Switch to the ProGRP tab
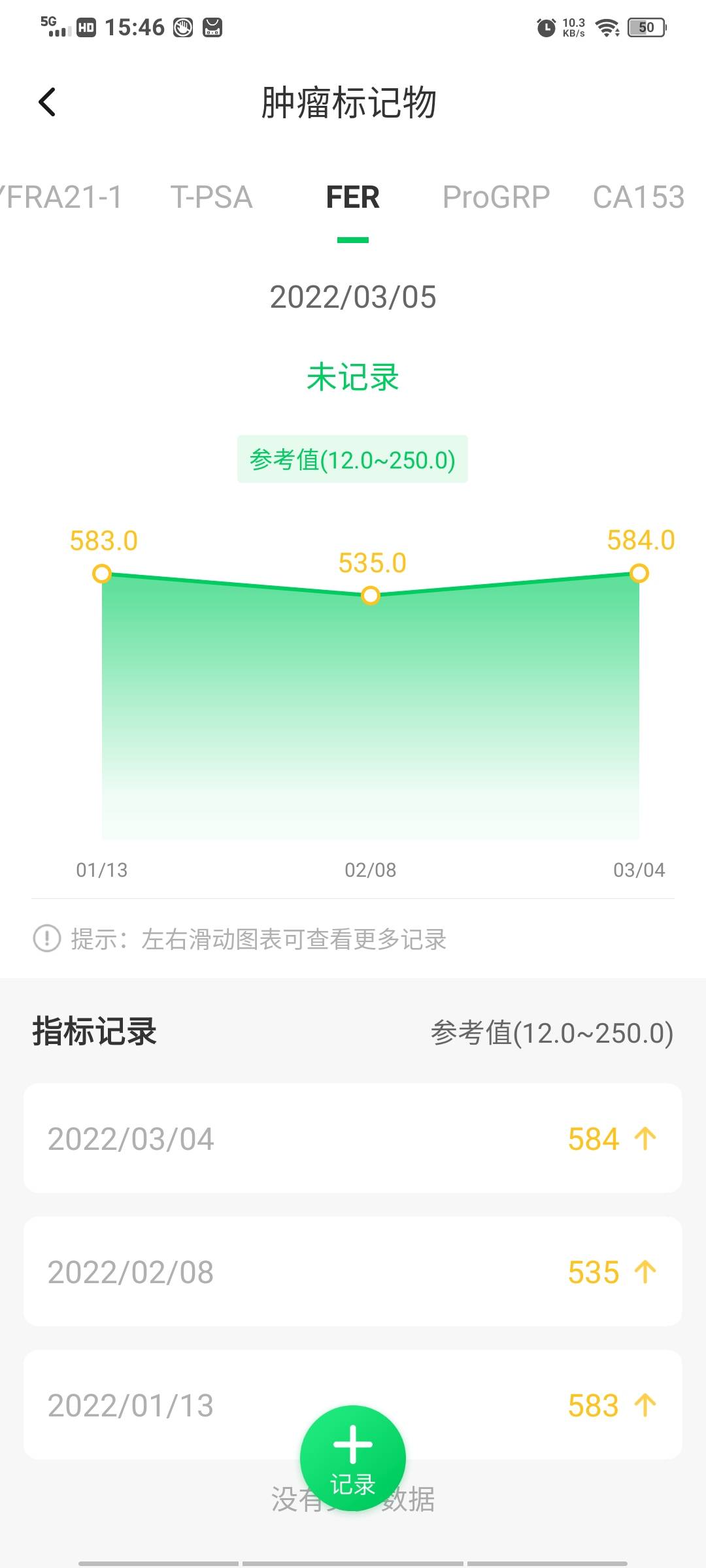Image resolution: width=706 pixels, height=1568 pixels. click(x=495, y=197)
